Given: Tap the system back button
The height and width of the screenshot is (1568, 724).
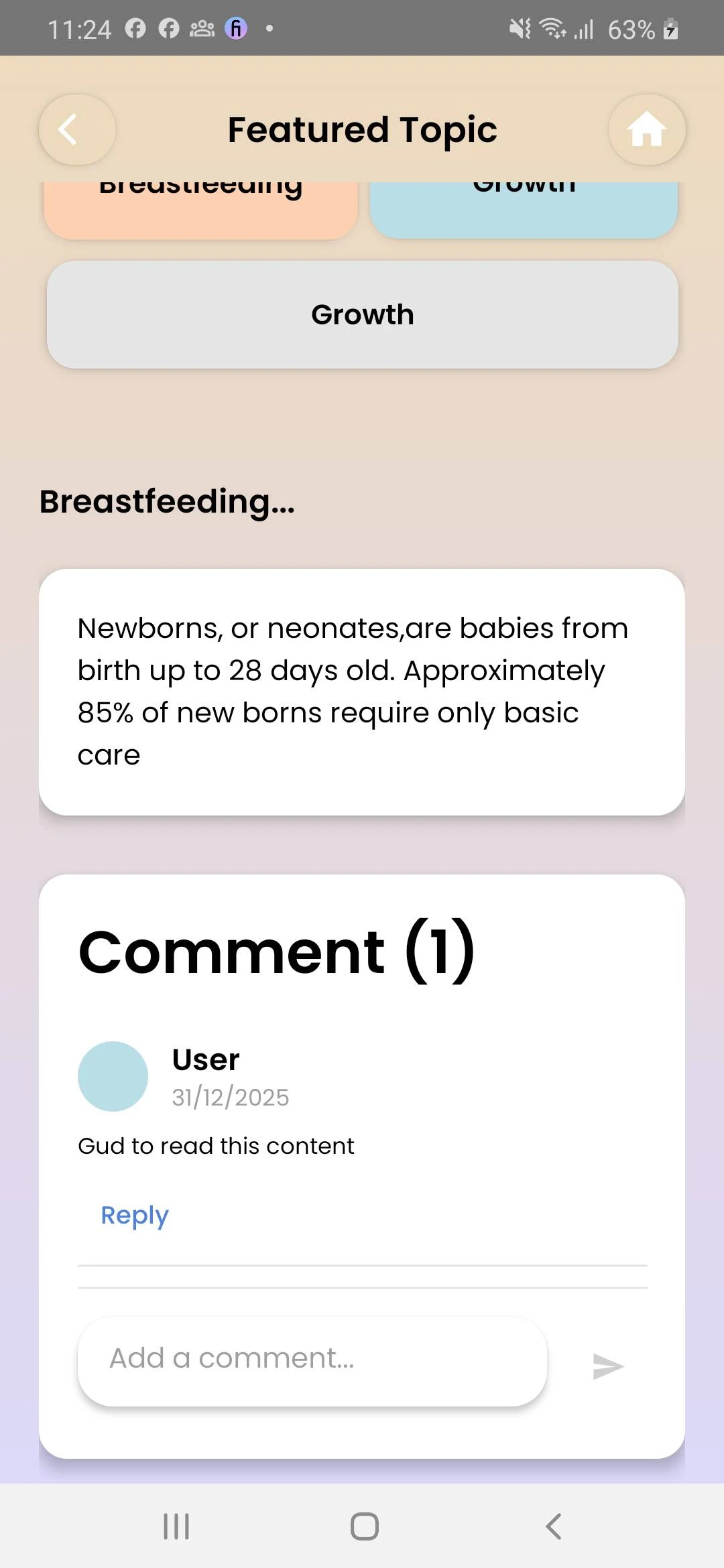Looking at the screenshot, I should (x=553, y=1526).
